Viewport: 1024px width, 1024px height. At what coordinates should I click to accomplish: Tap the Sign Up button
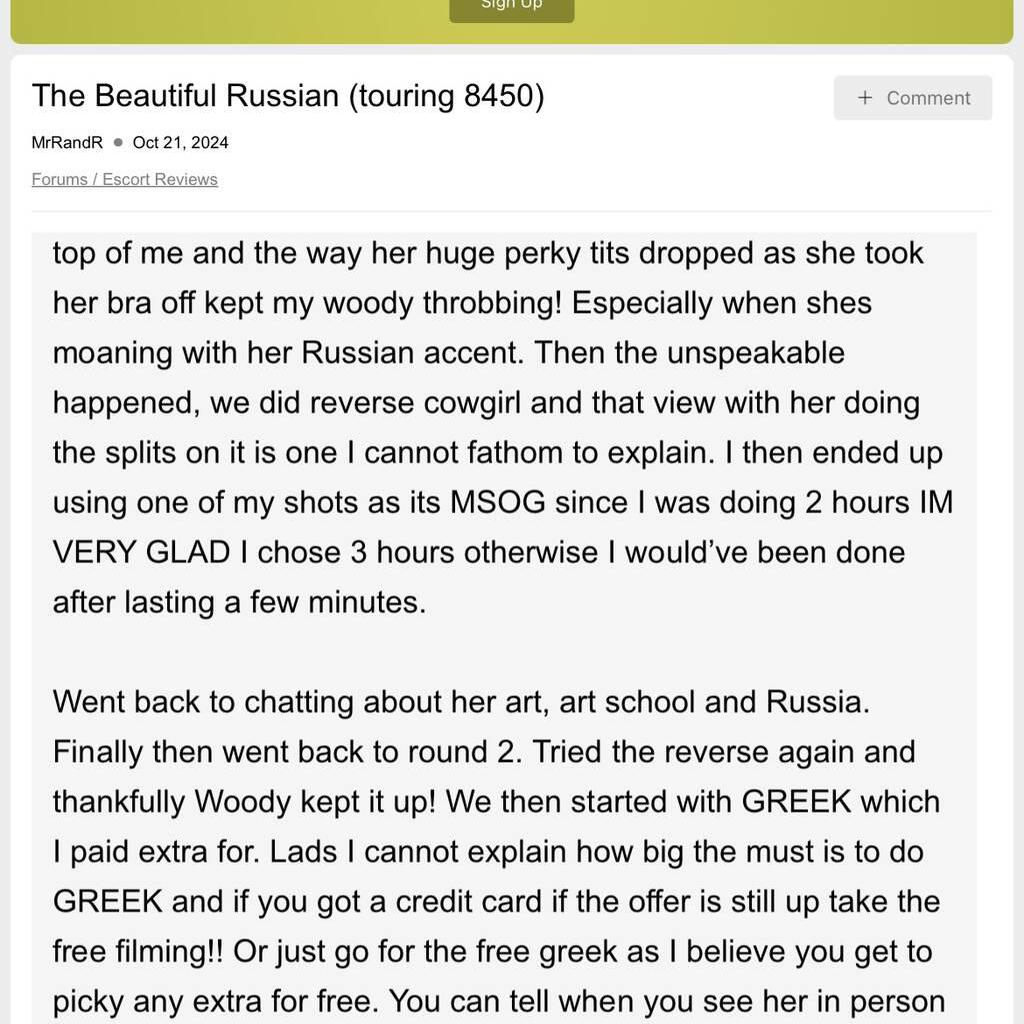click(x=511, y=8)
